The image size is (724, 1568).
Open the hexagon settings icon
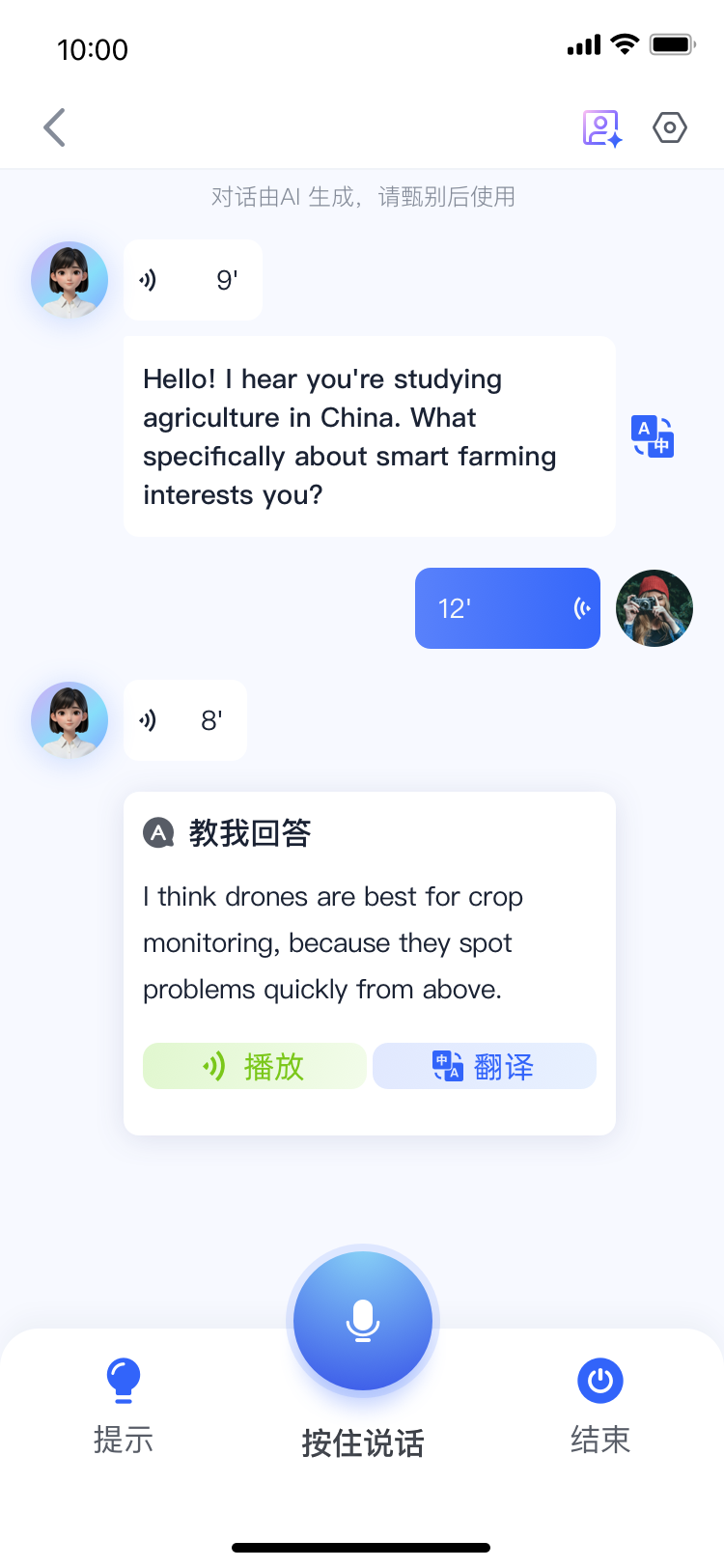[x=669, y=127]
